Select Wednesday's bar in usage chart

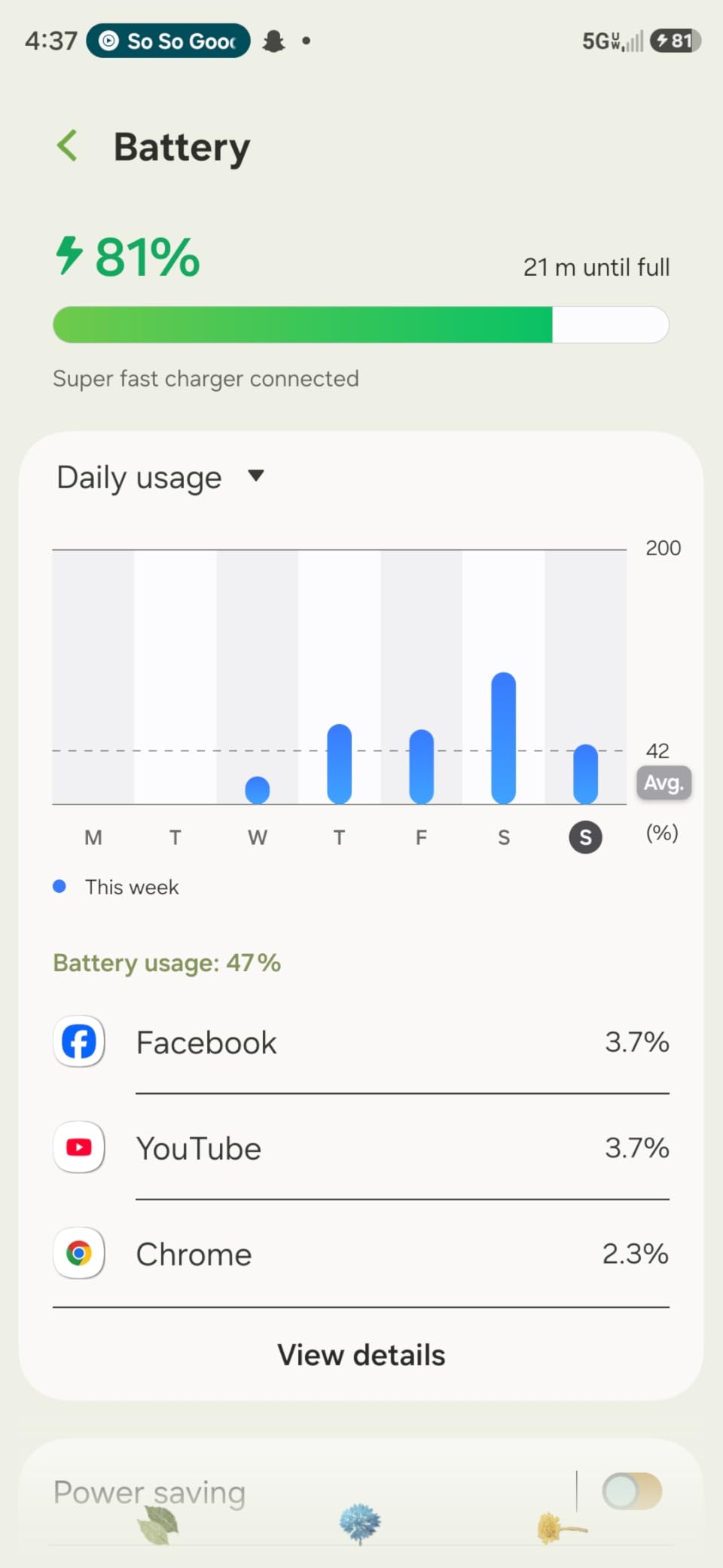point(258,789)
